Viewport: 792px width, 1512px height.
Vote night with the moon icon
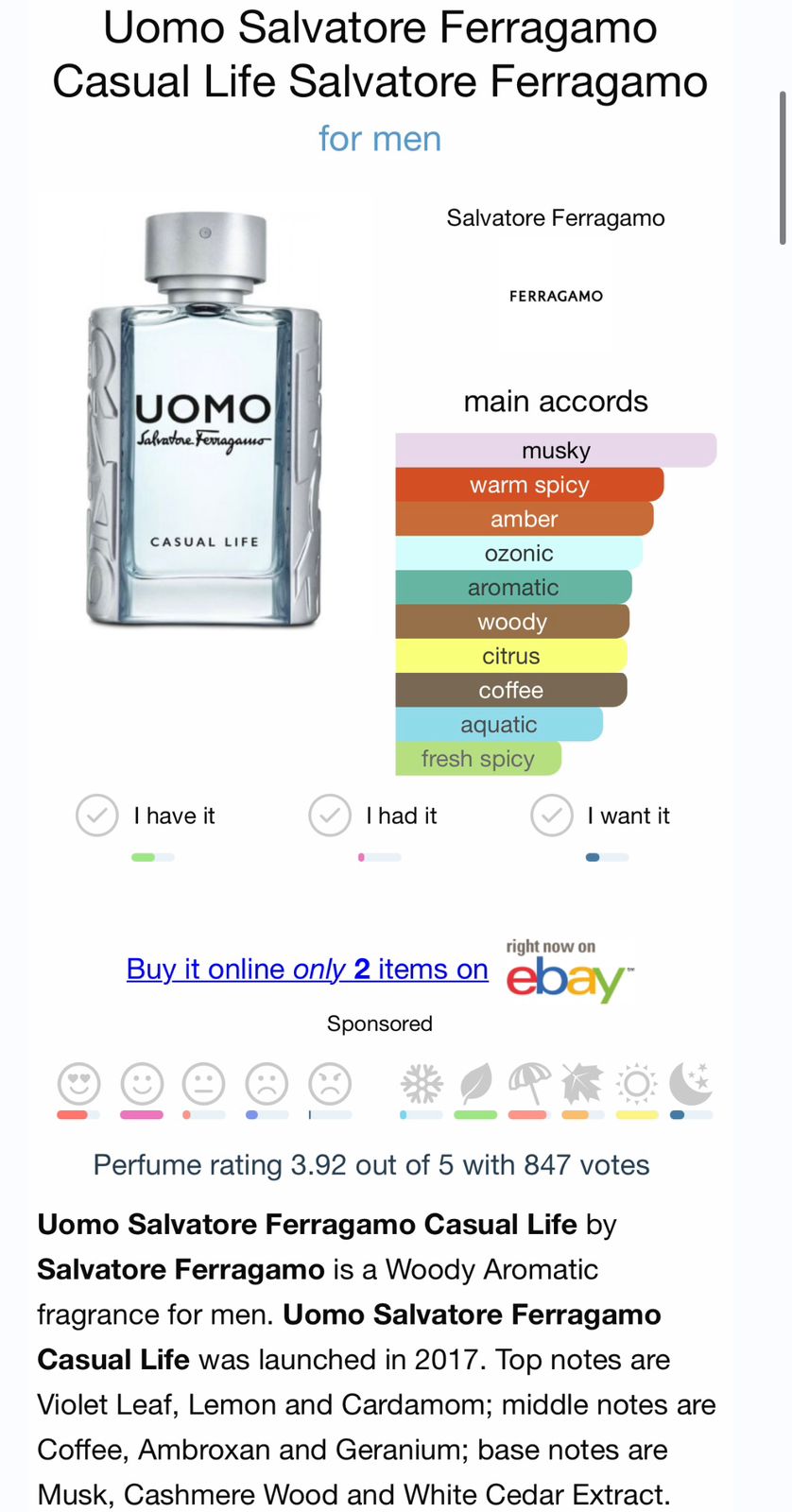coord(690,1084)
